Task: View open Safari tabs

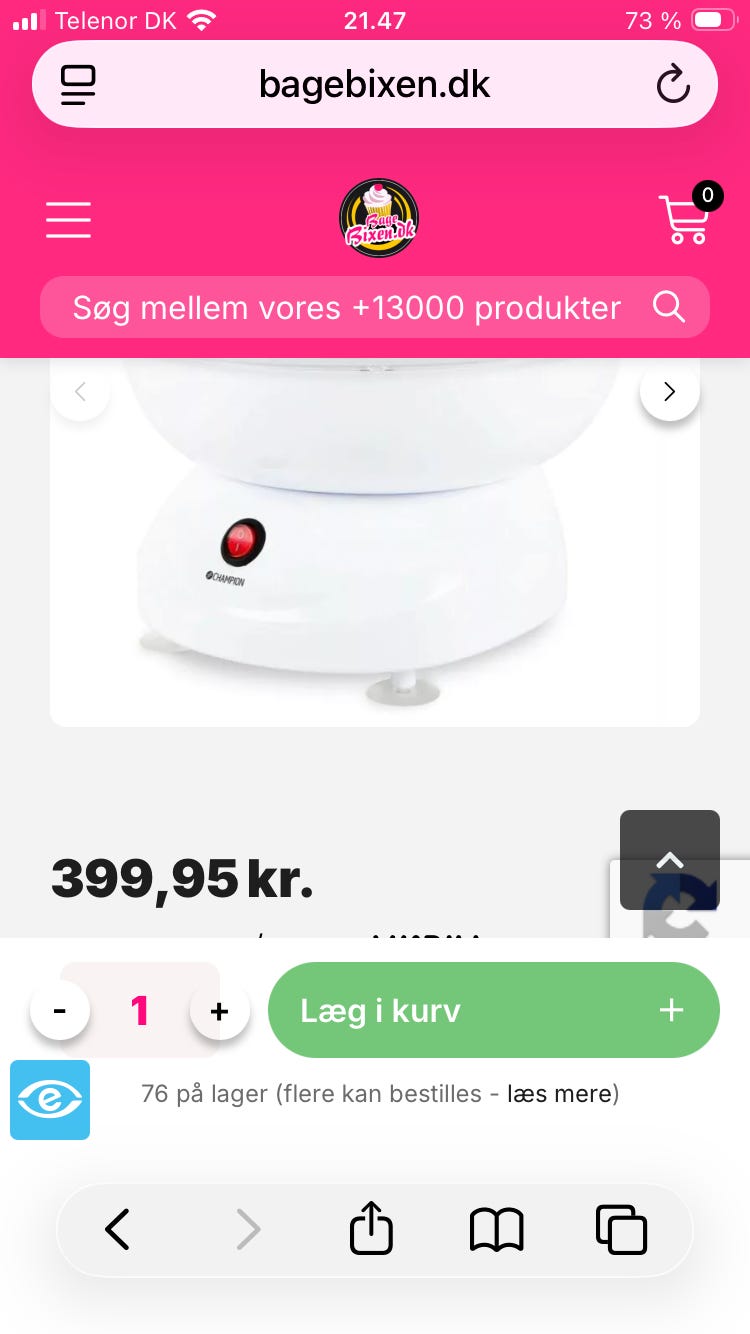Action: pyautogui.click(x=621, y=1229)
